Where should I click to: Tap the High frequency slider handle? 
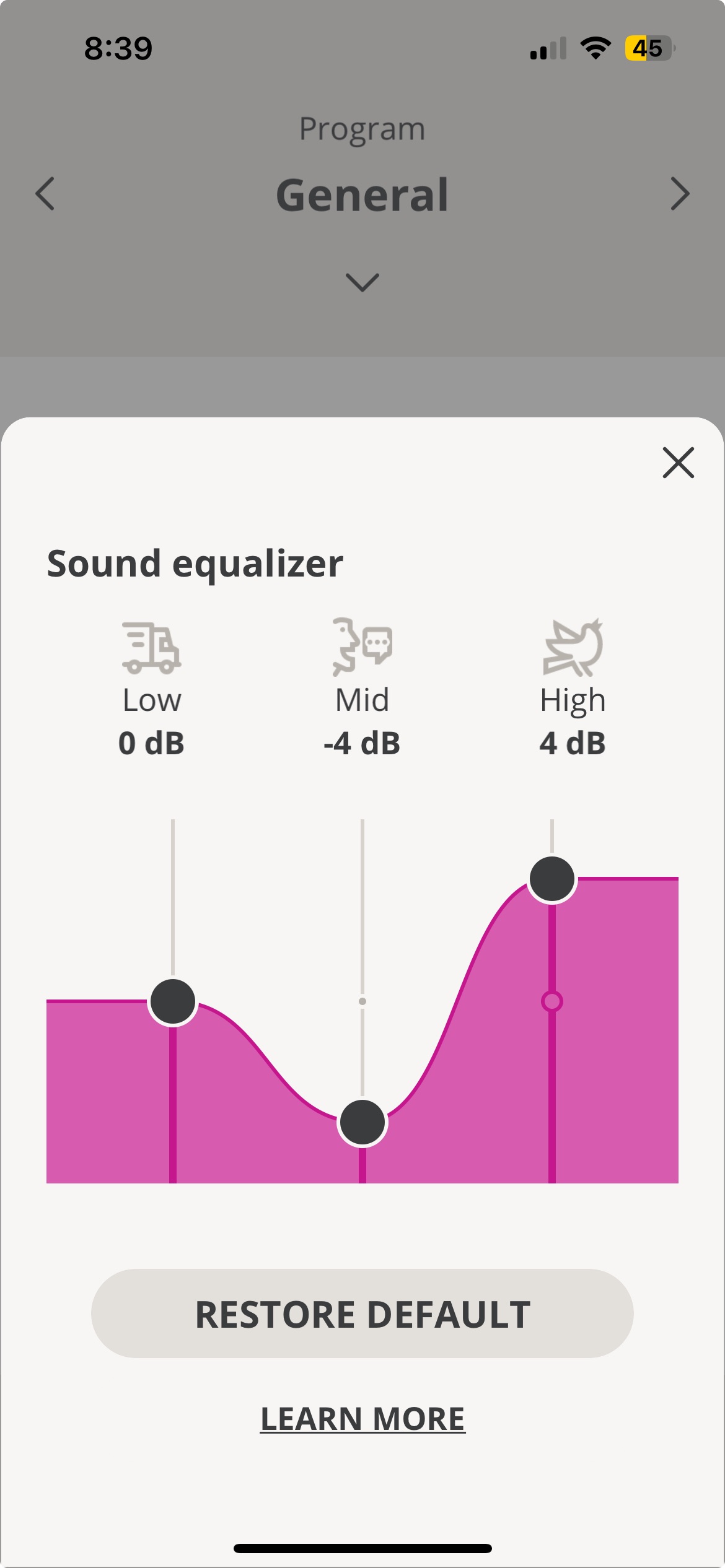[x=552, y=879]
